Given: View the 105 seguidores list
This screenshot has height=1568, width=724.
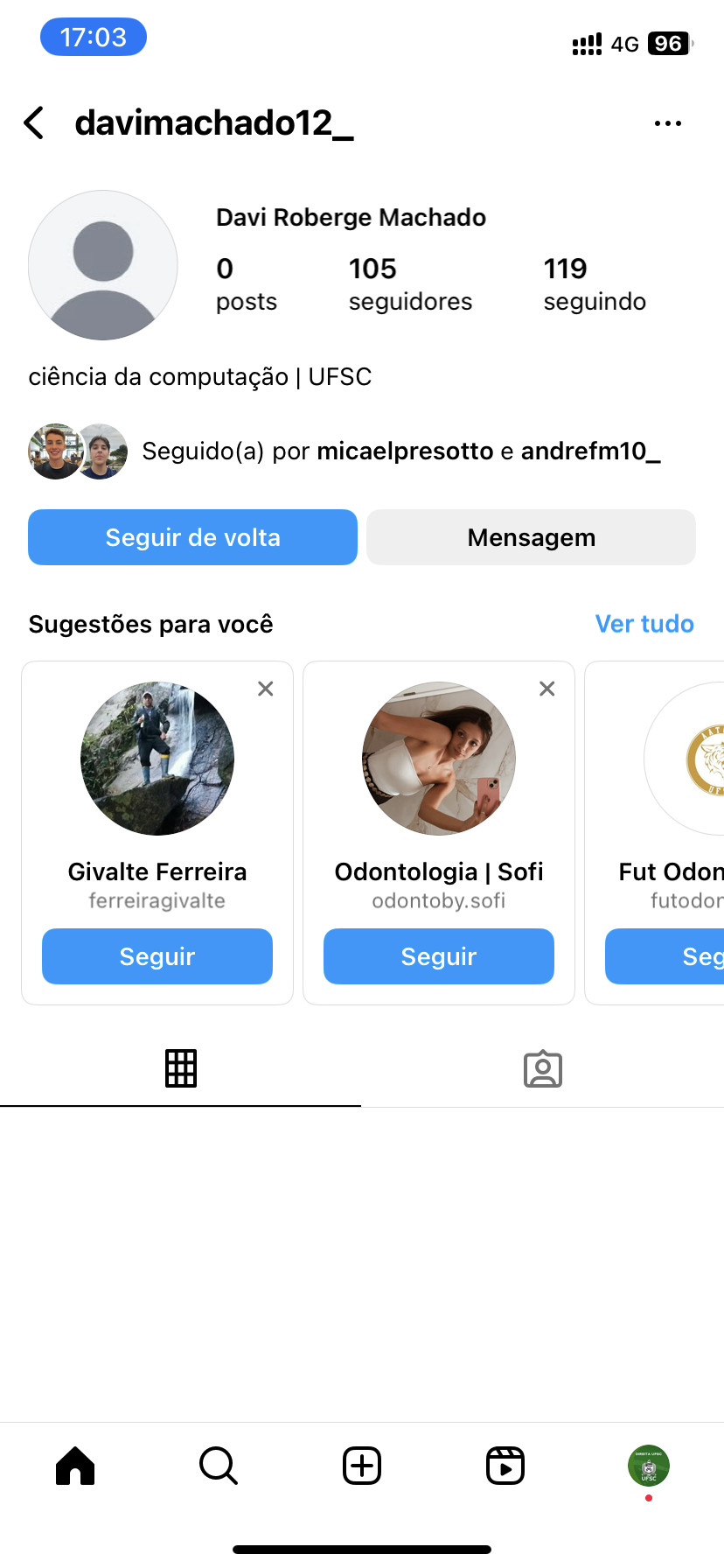Looking at the screenshot, I should coord(409,284).
